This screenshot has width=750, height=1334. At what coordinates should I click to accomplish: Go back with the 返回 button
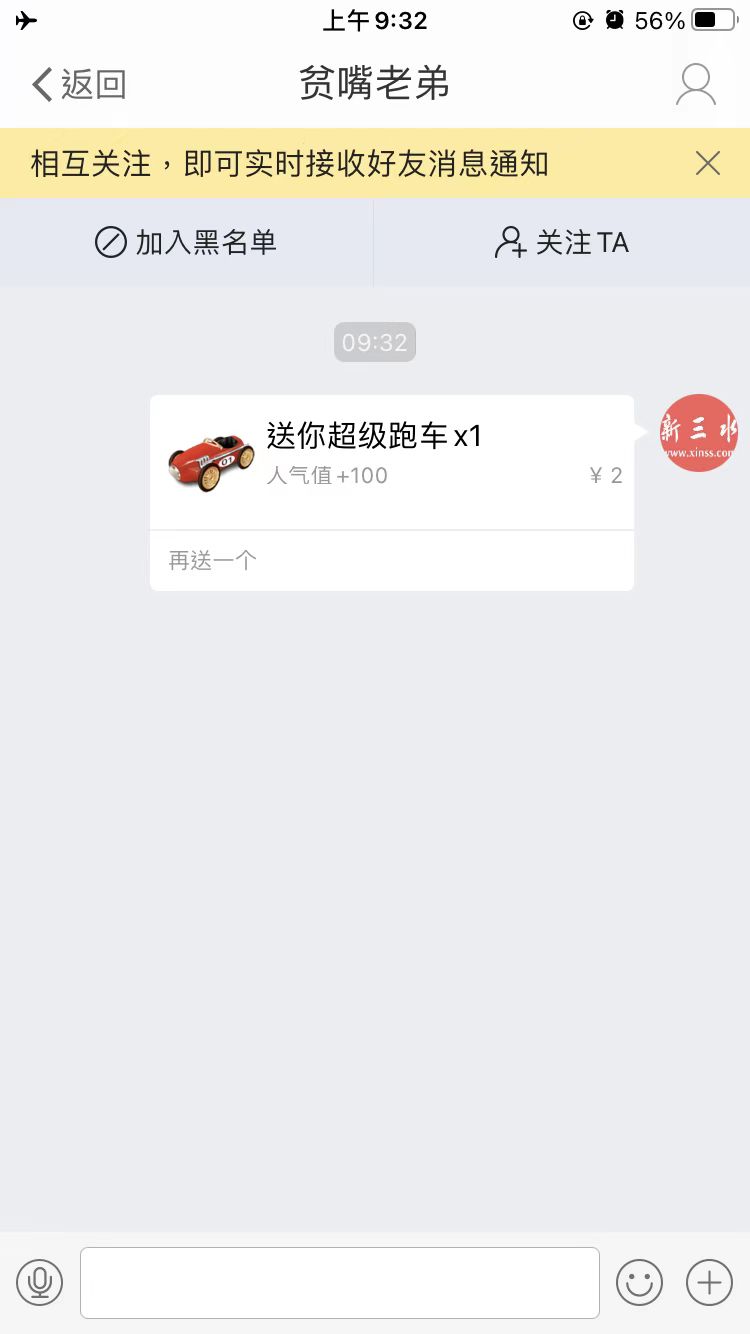79,85
